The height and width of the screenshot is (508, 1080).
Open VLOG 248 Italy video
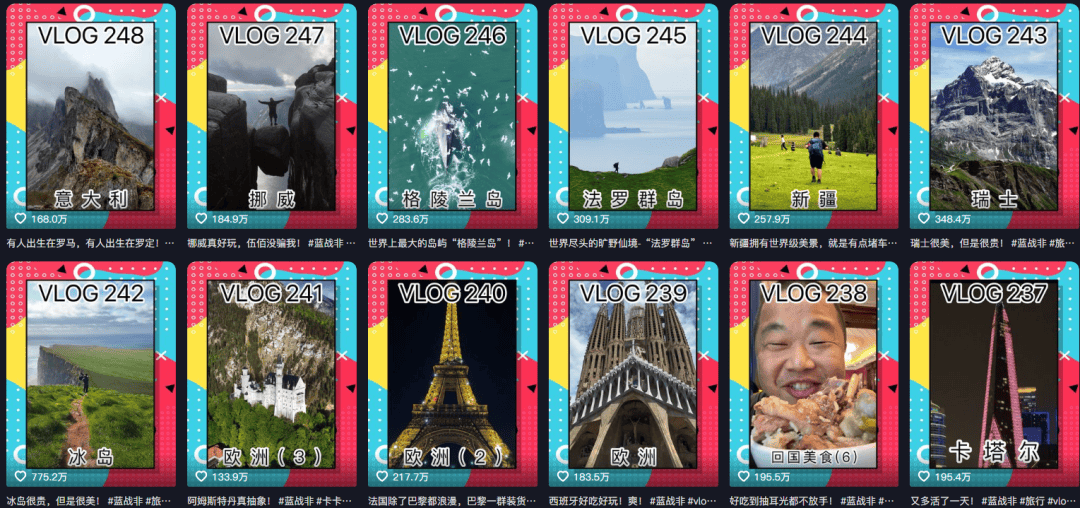point(90,115)
